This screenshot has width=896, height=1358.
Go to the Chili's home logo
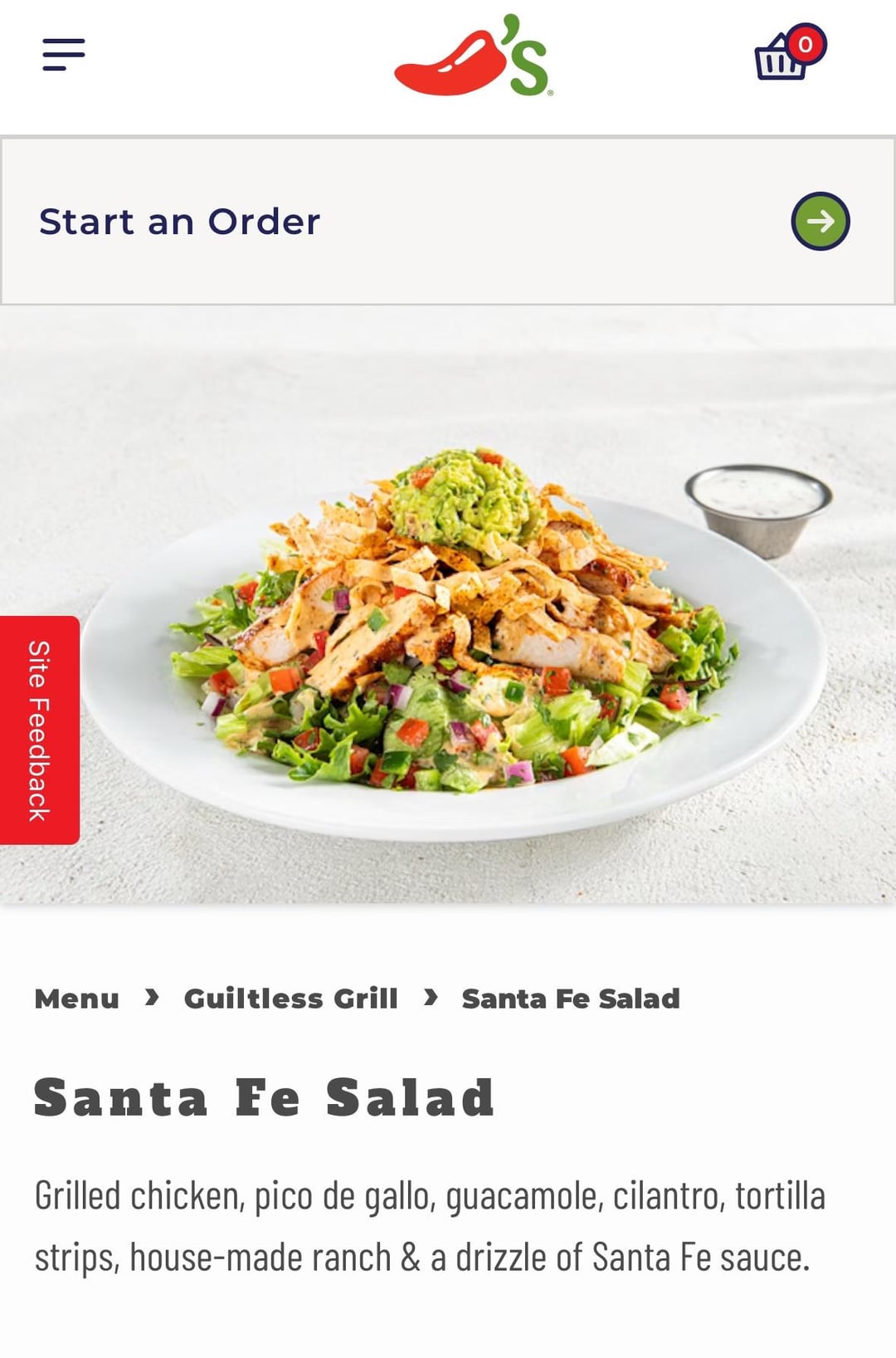(x=473, y=56)
